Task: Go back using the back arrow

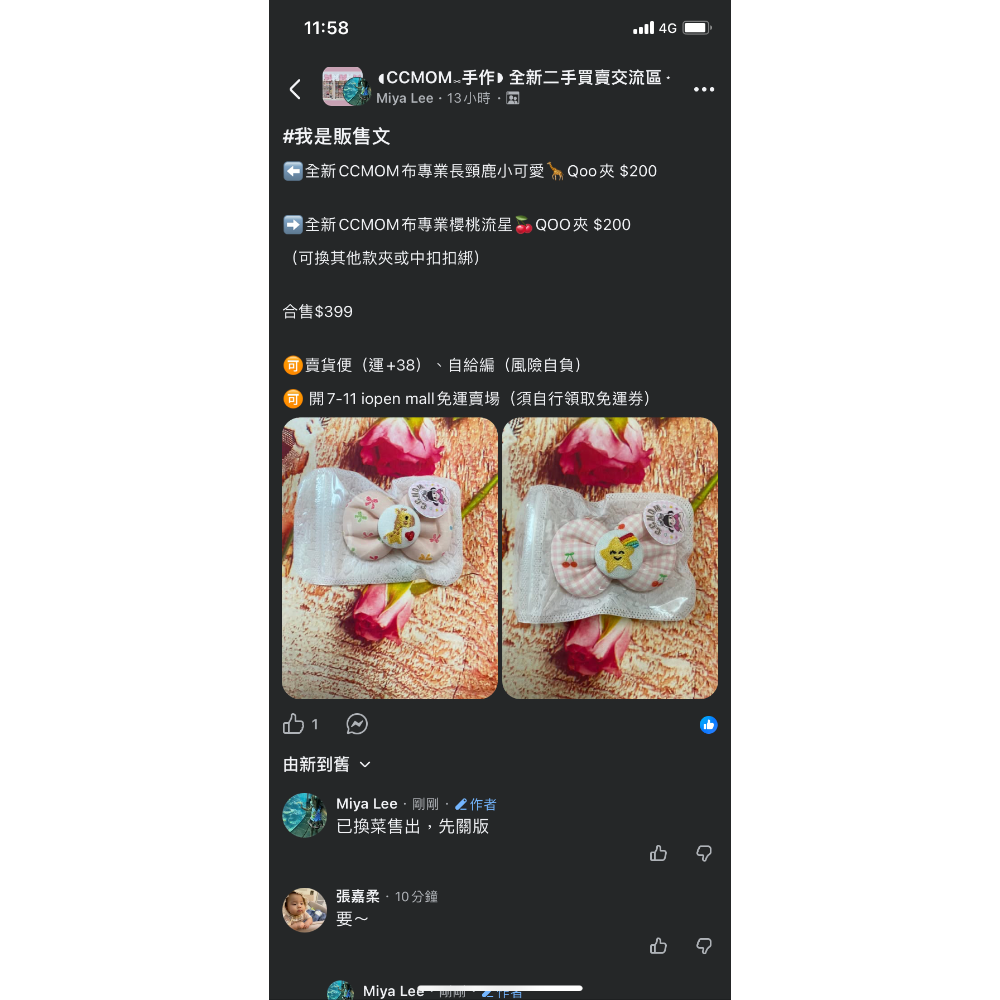Action: click(295, 89)
